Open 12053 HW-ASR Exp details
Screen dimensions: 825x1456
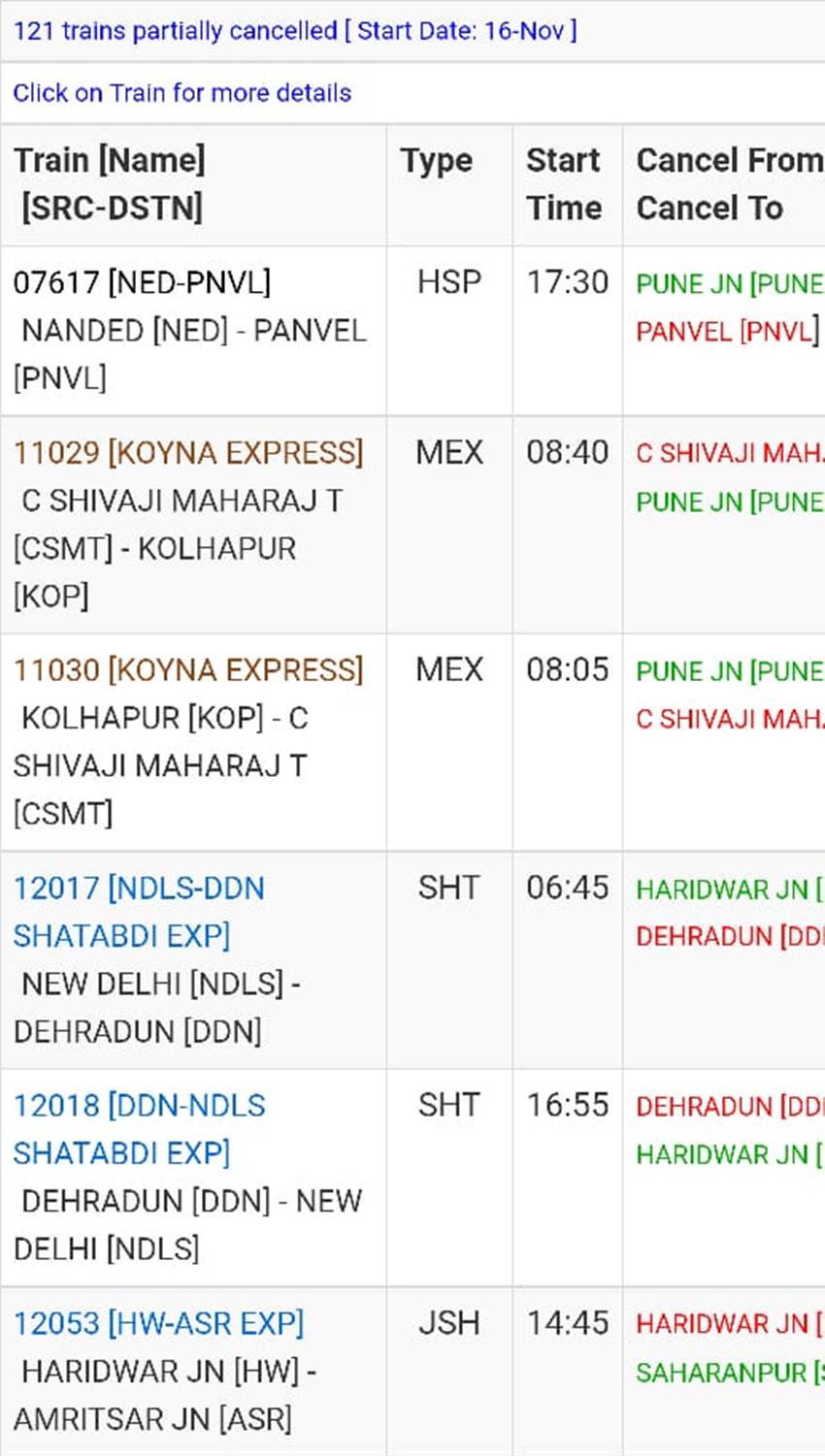tap(158, 1323)
